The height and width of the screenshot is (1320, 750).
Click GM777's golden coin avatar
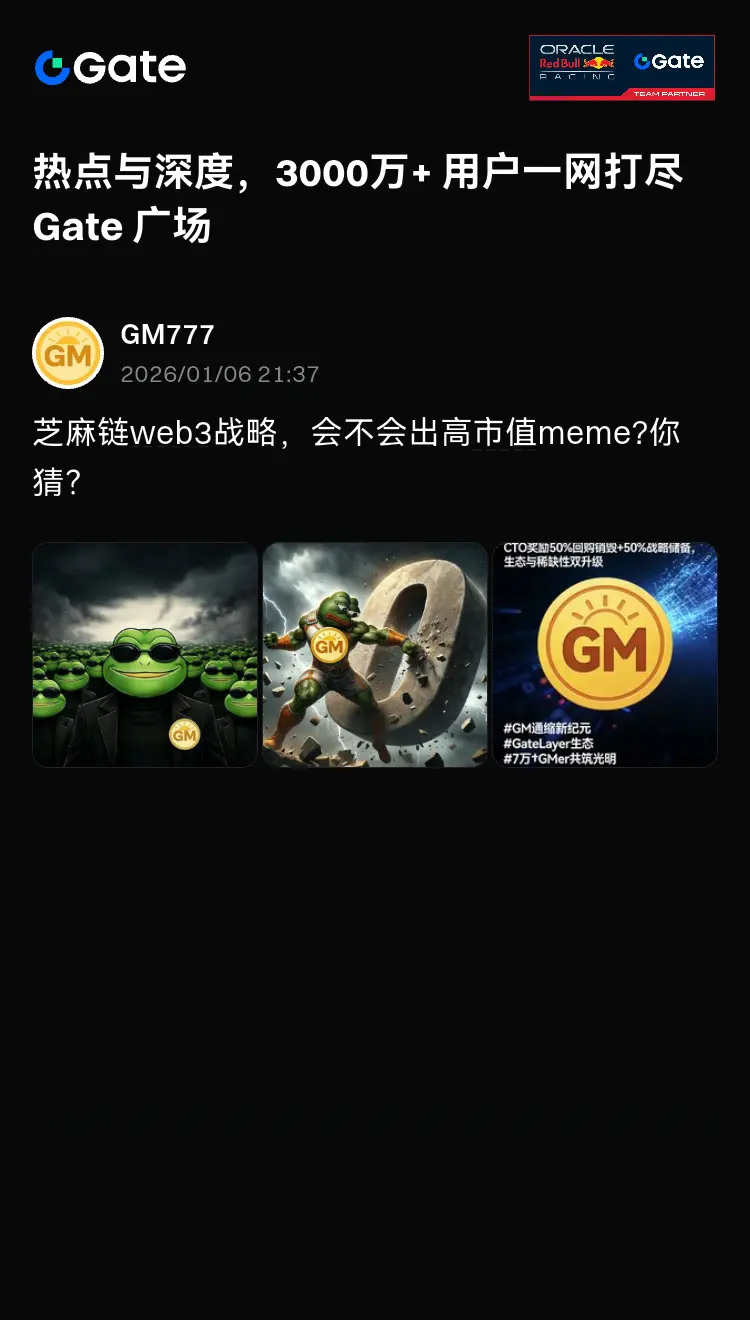click(67, 353)
